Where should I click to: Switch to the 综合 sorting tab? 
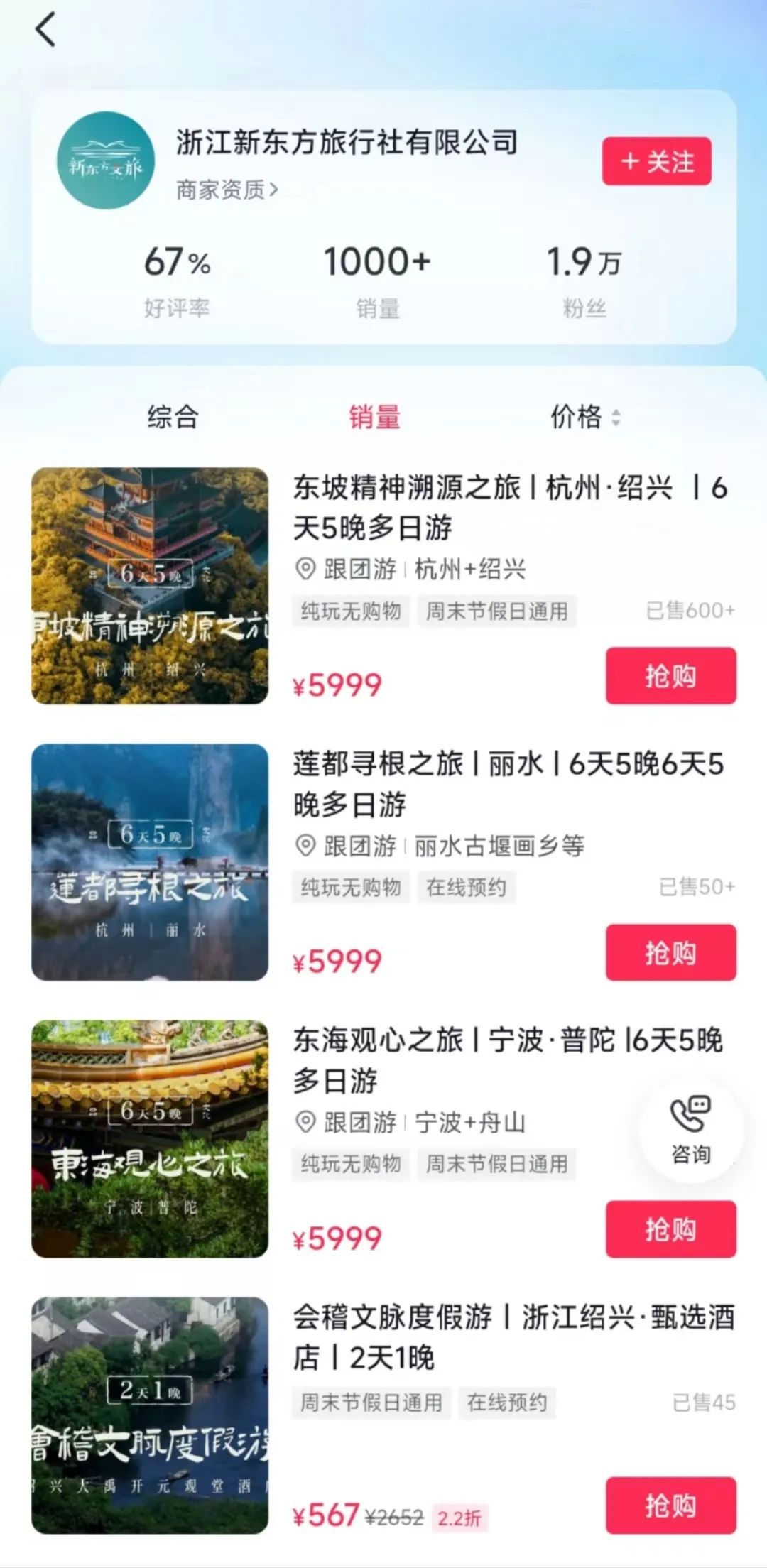(173, 417)
